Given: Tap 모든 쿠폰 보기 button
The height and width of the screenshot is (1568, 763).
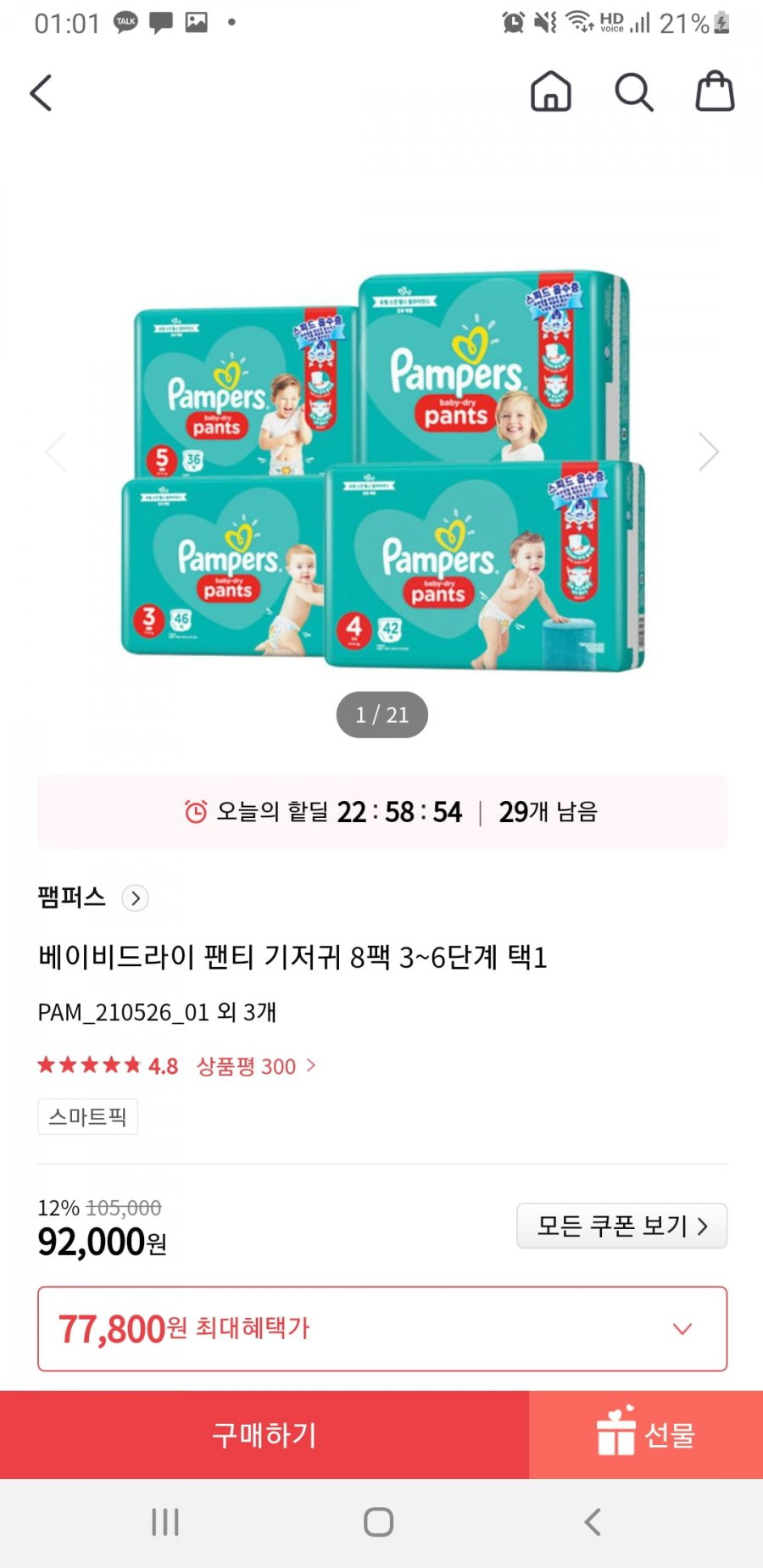Looking at the screenshot, I should (622, 1226).
